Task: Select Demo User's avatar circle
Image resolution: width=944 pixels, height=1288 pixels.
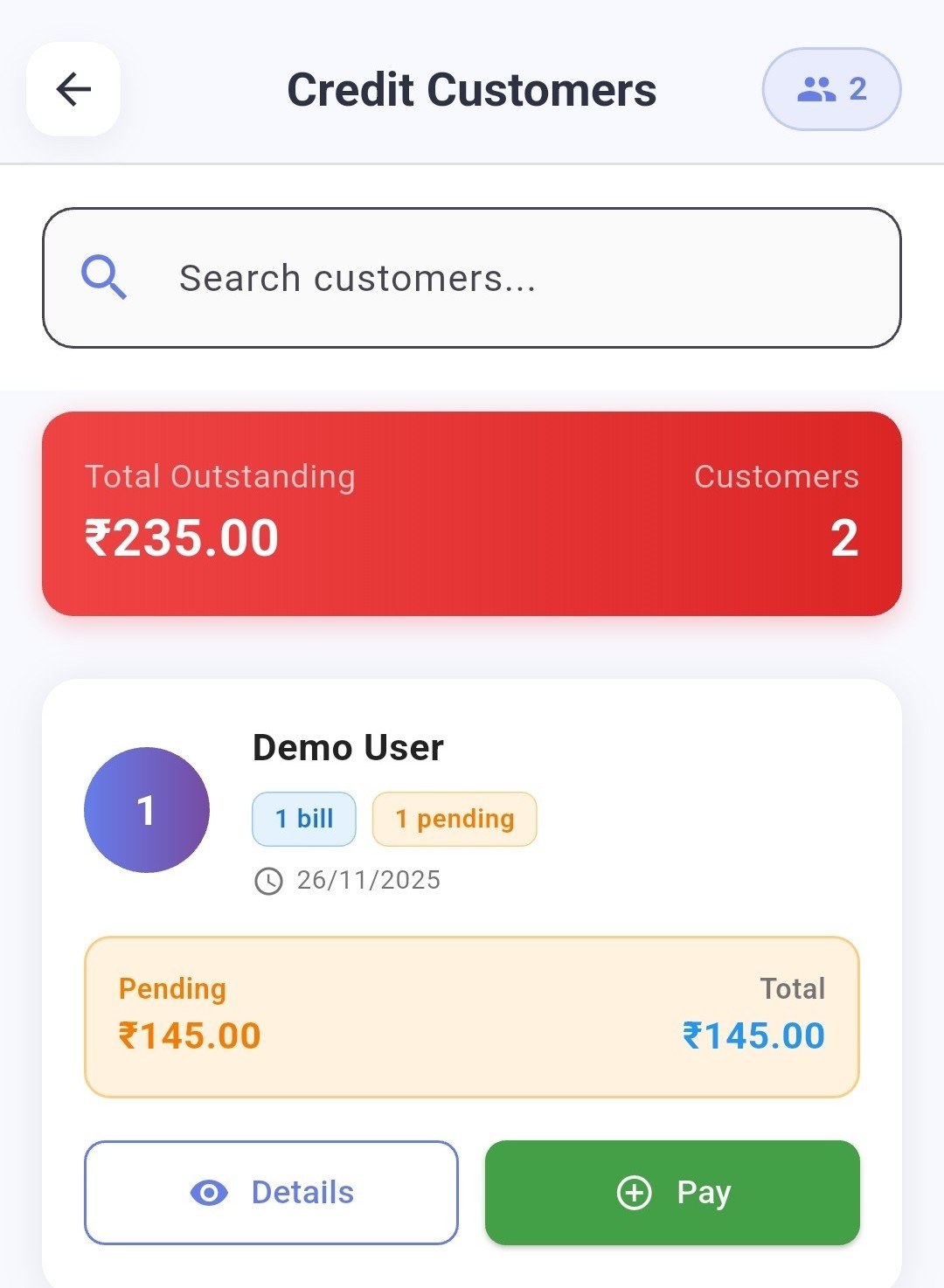Action: pos(146,808)
